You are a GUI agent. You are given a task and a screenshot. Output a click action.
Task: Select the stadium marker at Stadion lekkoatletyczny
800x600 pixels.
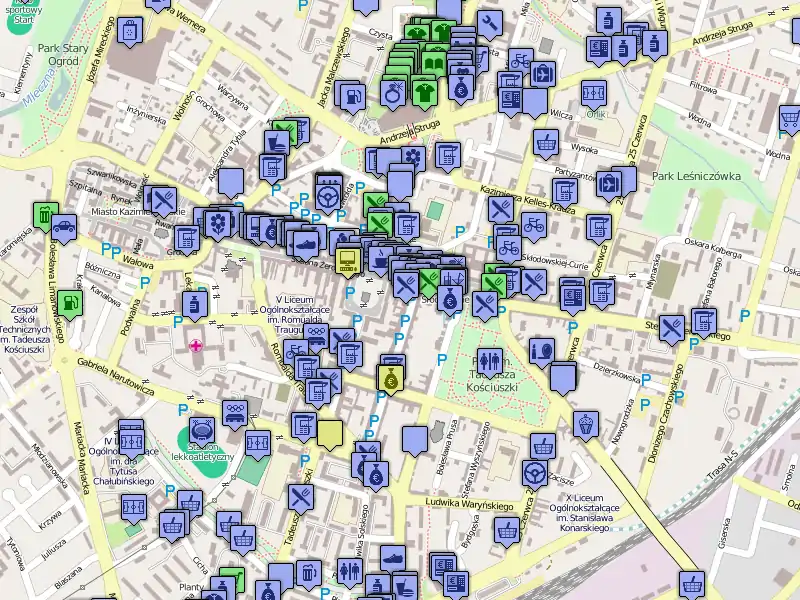(x=202, y=430)
